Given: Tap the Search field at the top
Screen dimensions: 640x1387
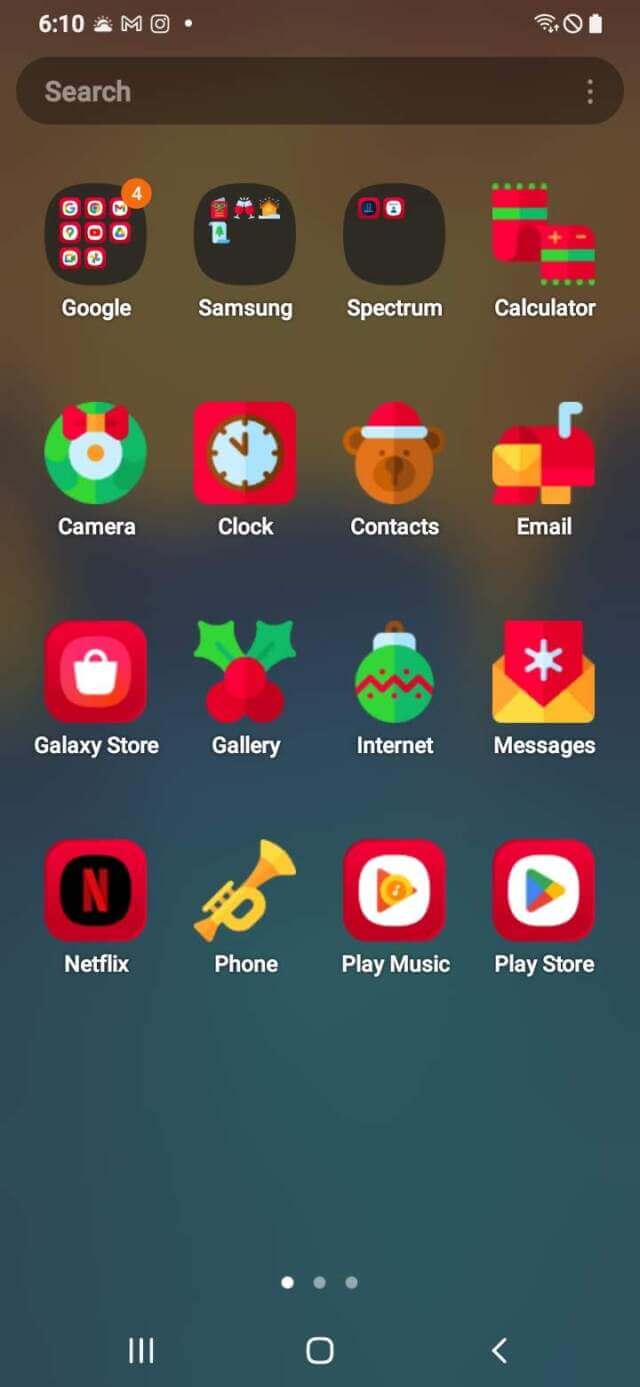Looking at the screenshot, I should click(320, 91).
